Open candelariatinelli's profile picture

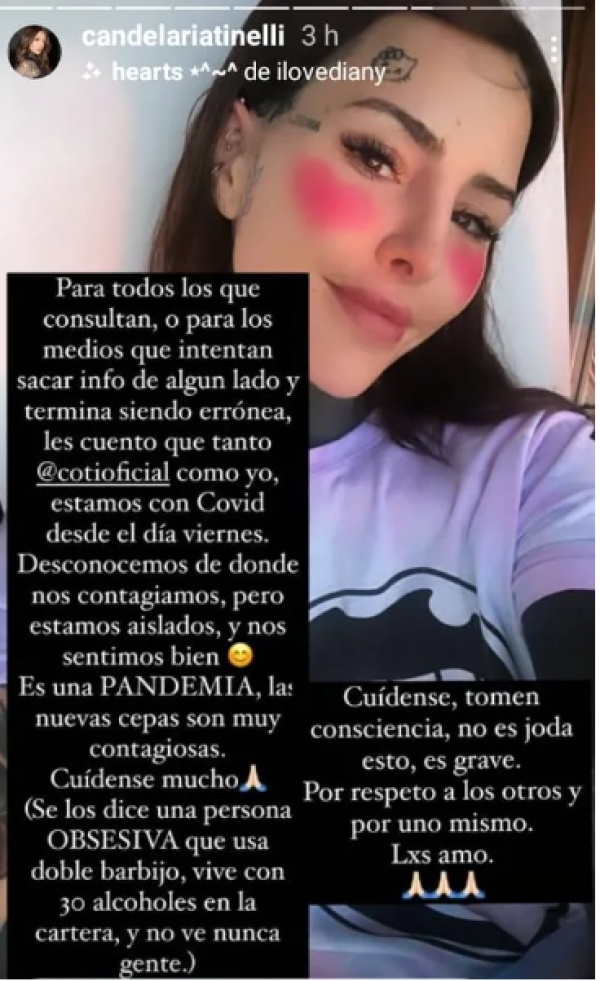click(x=35, y=52)
